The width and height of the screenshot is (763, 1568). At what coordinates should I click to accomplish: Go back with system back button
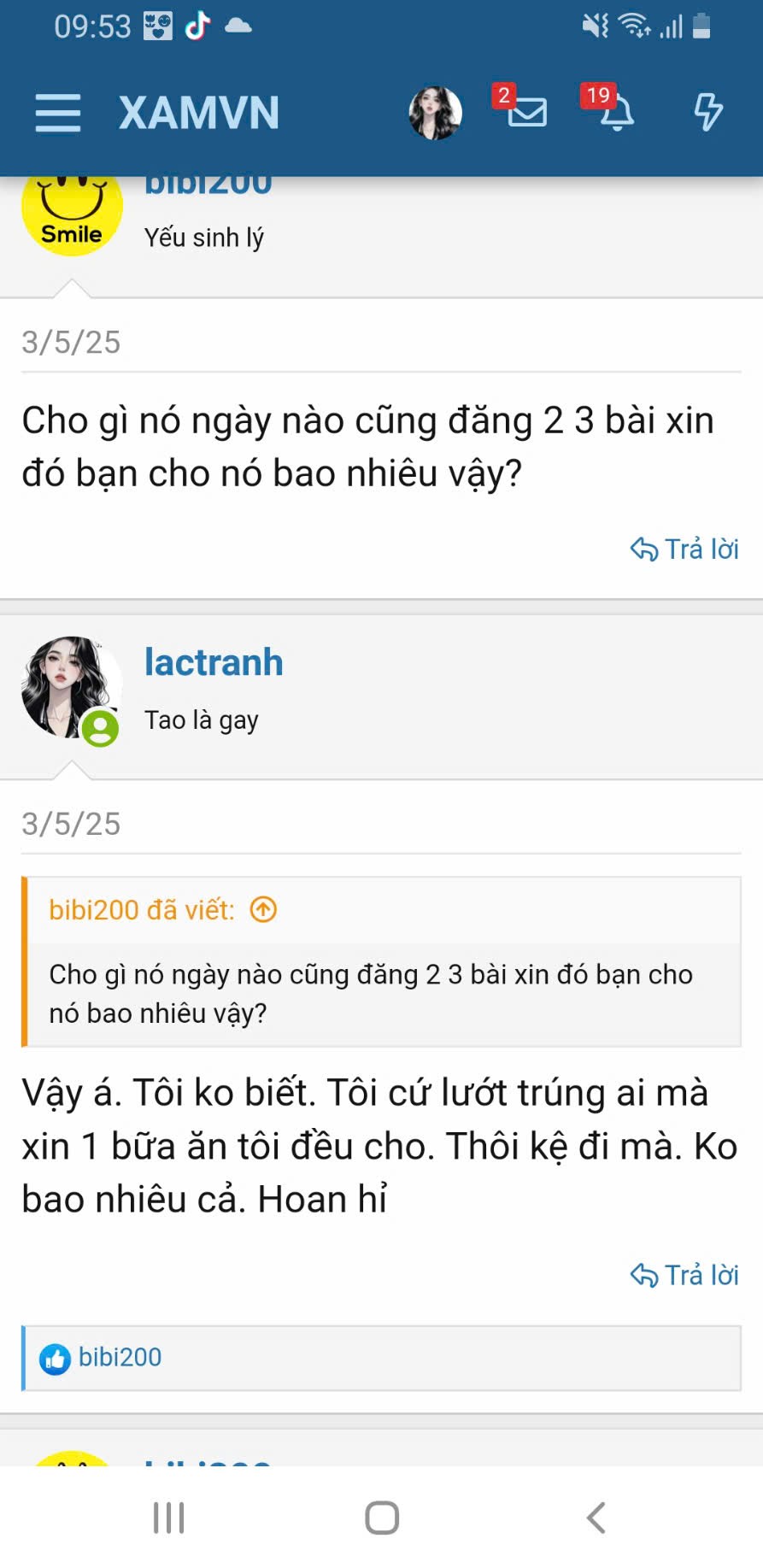tap(596, 1518)
